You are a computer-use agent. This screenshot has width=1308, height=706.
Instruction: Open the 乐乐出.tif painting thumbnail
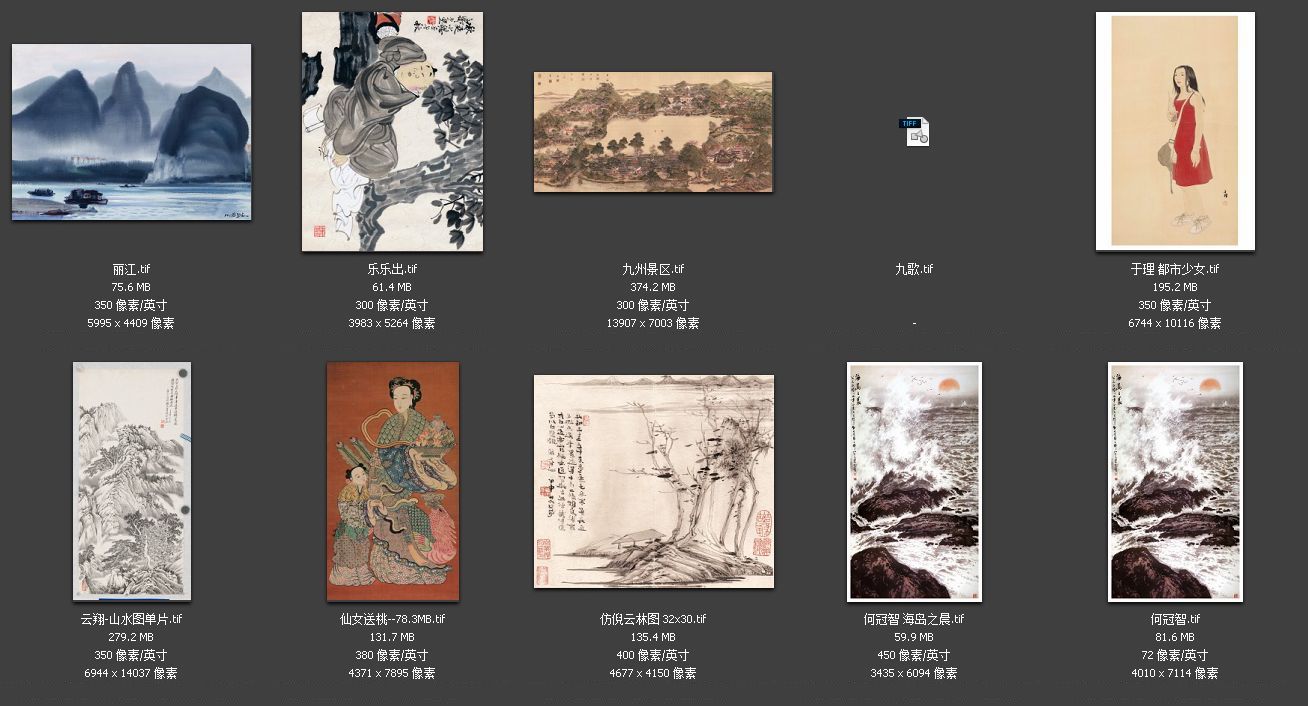[x=392, y=131]
